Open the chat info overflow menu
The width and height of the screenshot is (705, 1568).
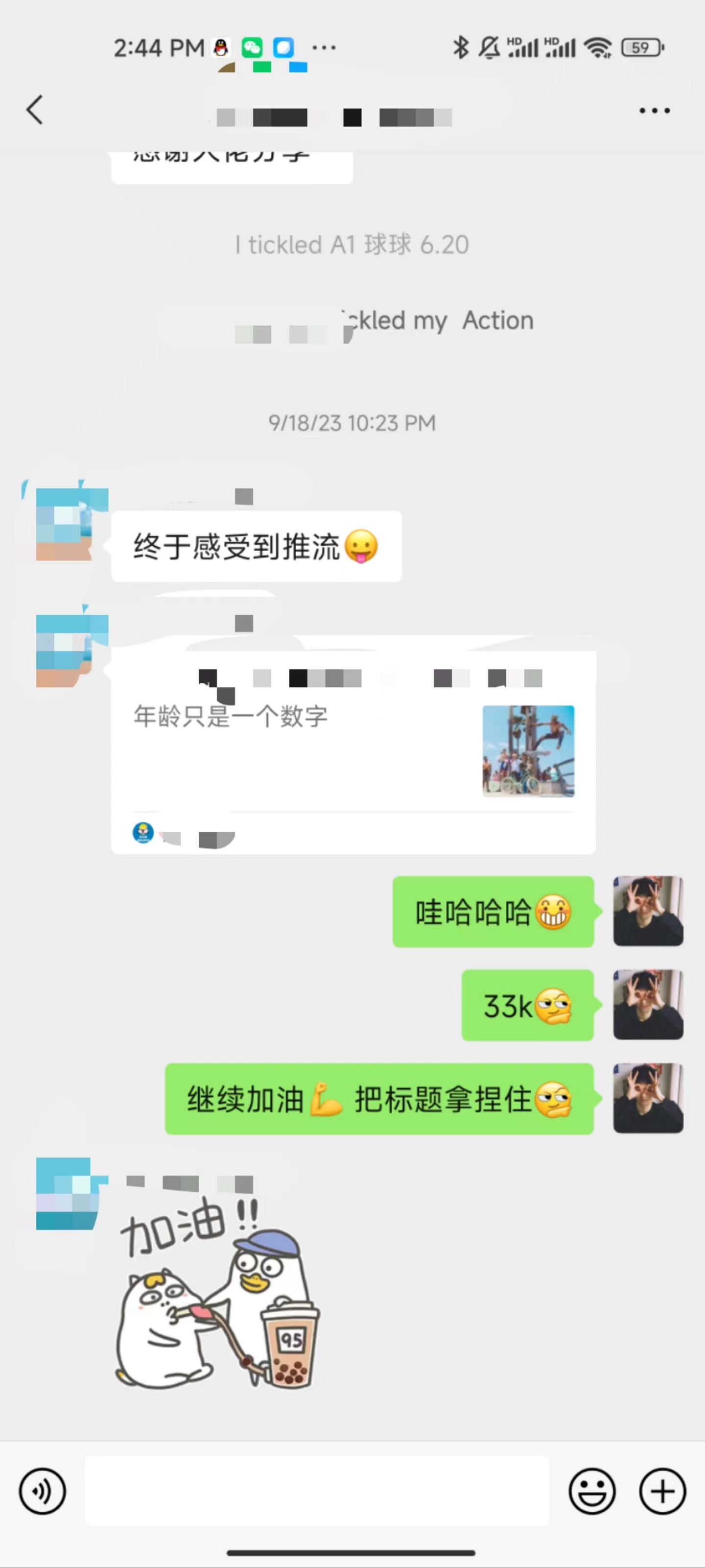coord(654,111)
